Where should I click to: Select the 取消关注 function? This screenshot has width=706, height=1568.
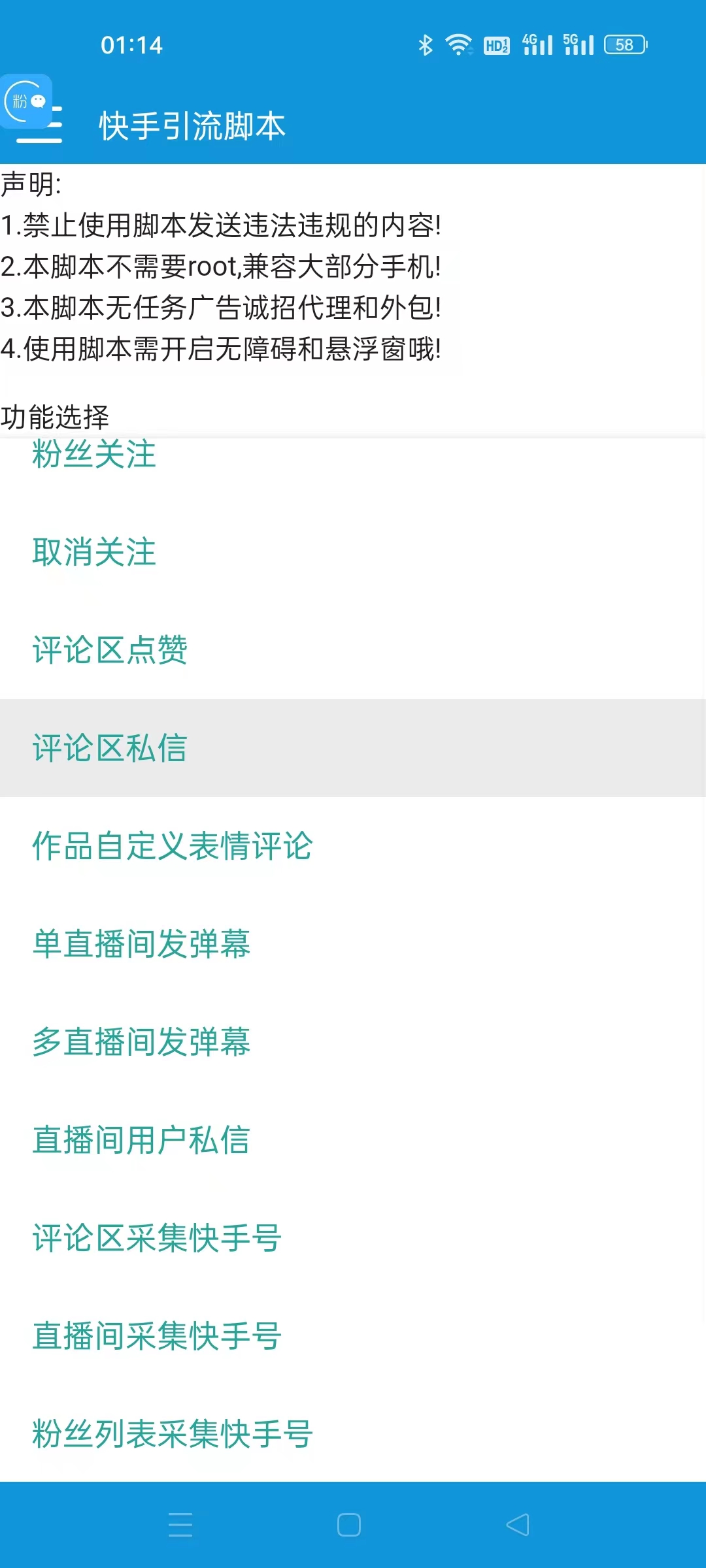93,554
